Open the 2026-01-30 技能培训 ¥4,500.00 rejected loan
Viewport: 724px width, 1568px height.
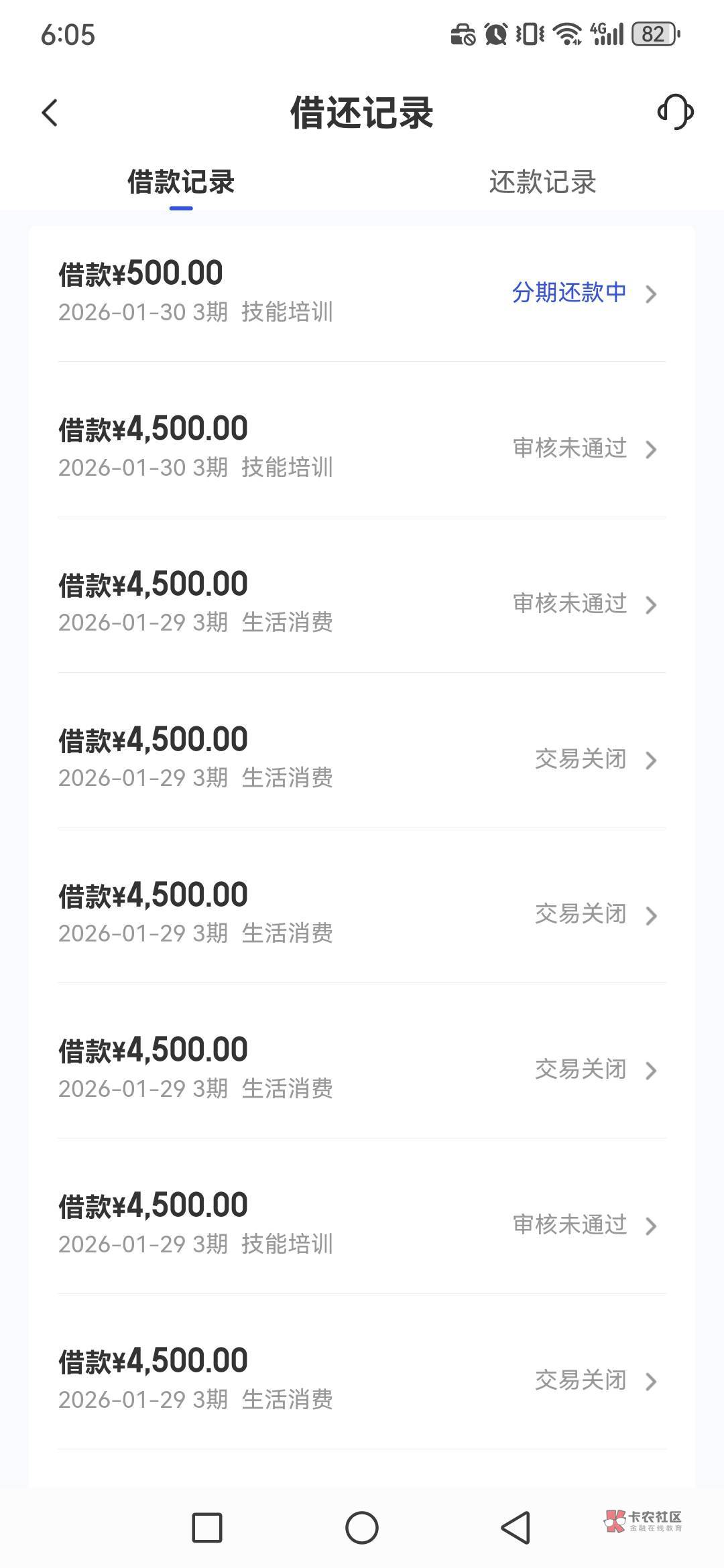(362, 448)
